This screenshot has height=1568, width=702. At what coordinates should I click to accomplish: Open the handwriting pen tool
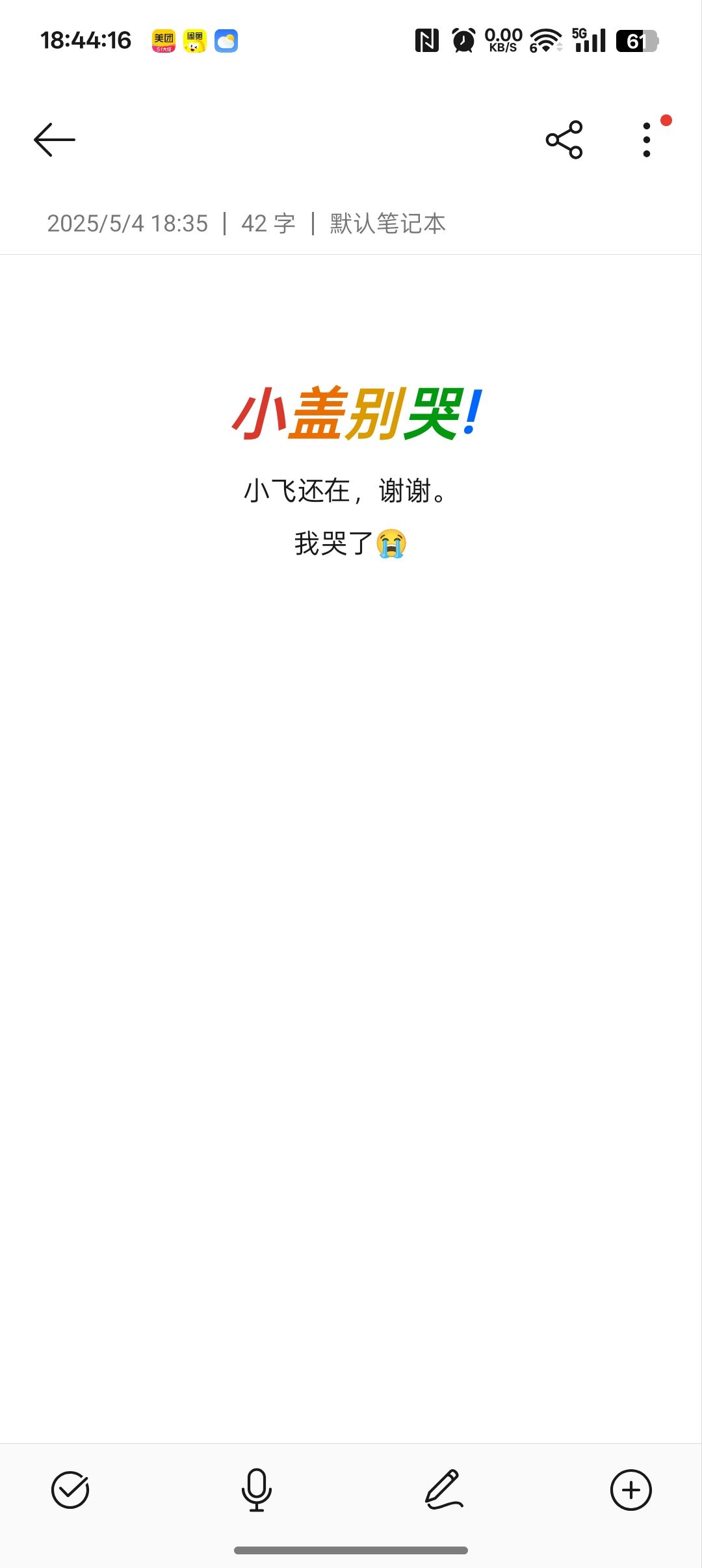pos(444,1489)
